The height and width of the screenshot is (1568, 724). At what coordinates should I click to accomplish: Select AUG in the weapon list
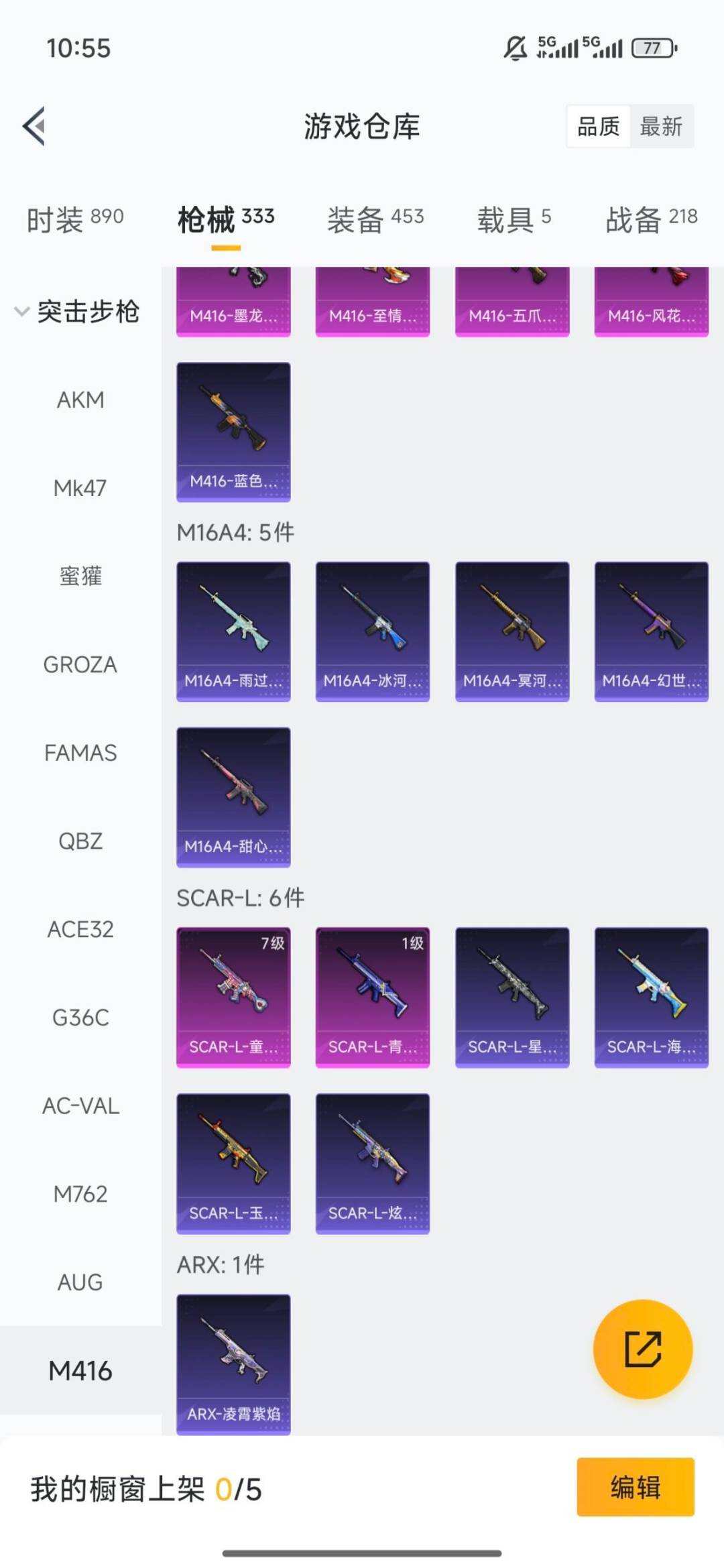80,1283
